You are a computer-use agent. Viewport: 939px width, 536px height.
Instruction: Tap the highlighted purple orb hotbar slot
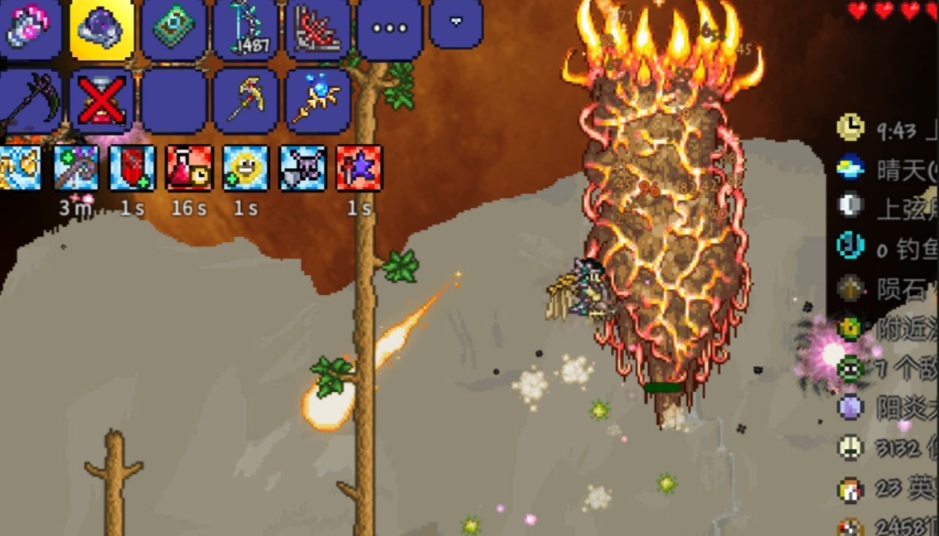[x=101, y=27]
